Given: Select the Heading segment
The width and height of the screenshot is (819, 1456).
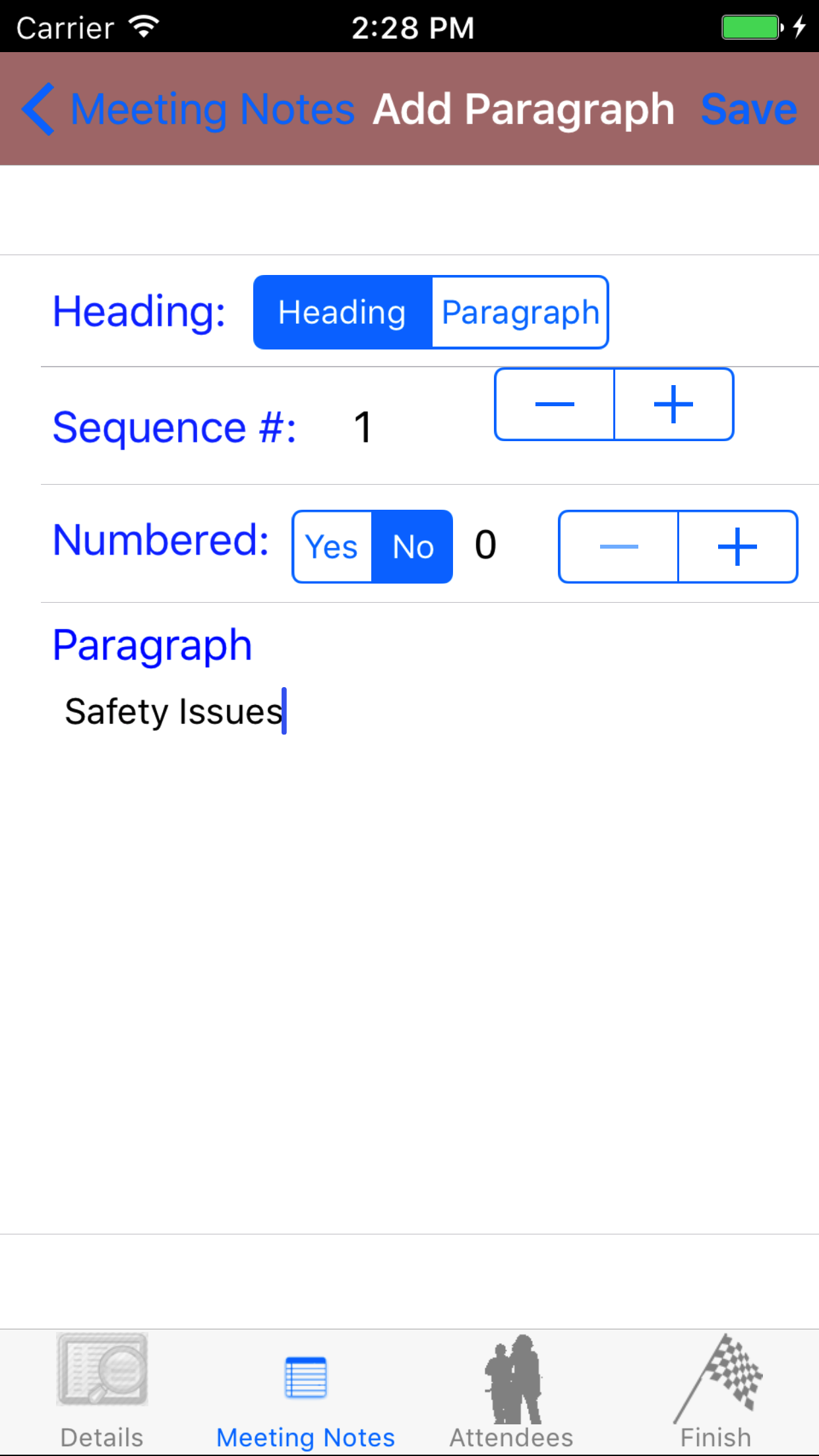Looking at the screenshot, I should (342, 312).
